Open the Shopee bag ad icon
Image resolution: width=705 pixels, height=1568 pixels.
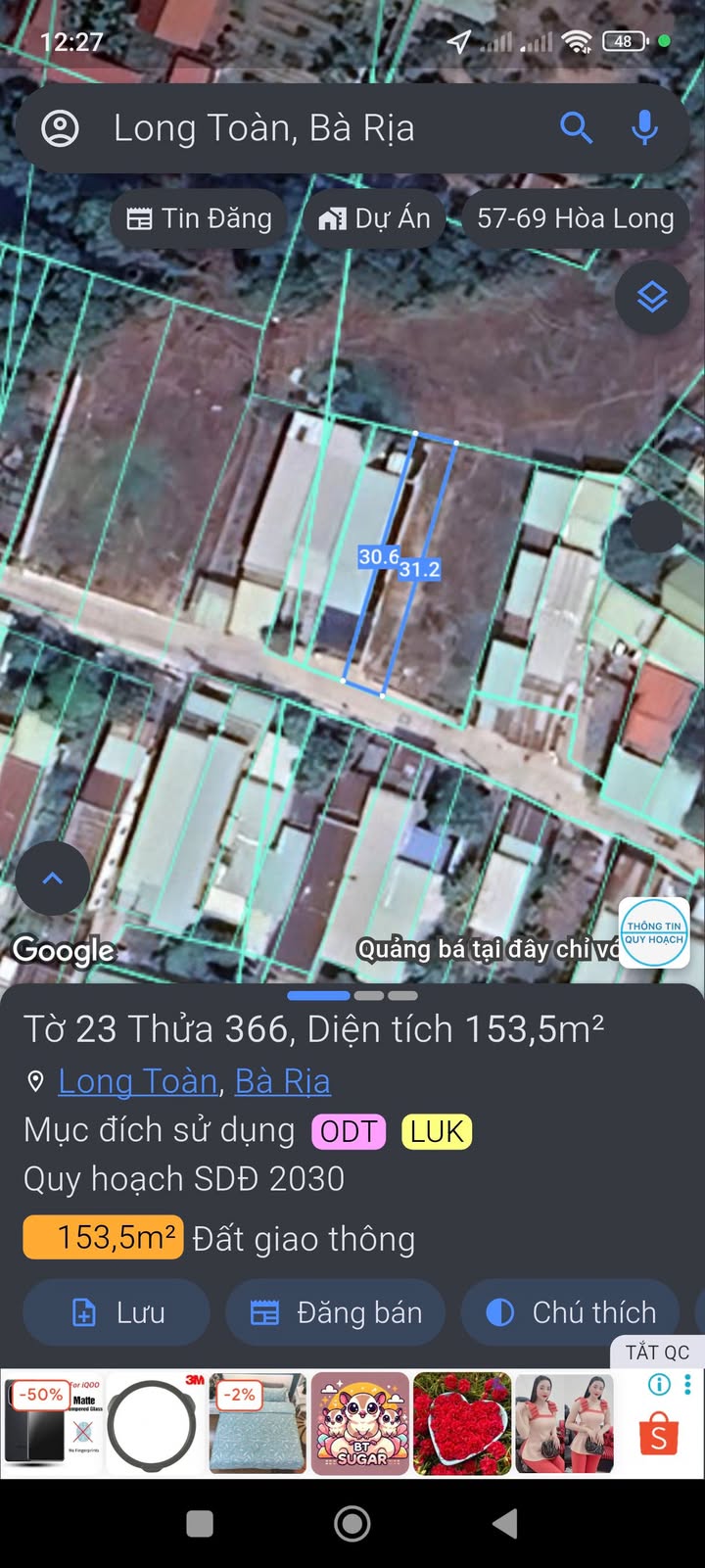click(659, 1435)
